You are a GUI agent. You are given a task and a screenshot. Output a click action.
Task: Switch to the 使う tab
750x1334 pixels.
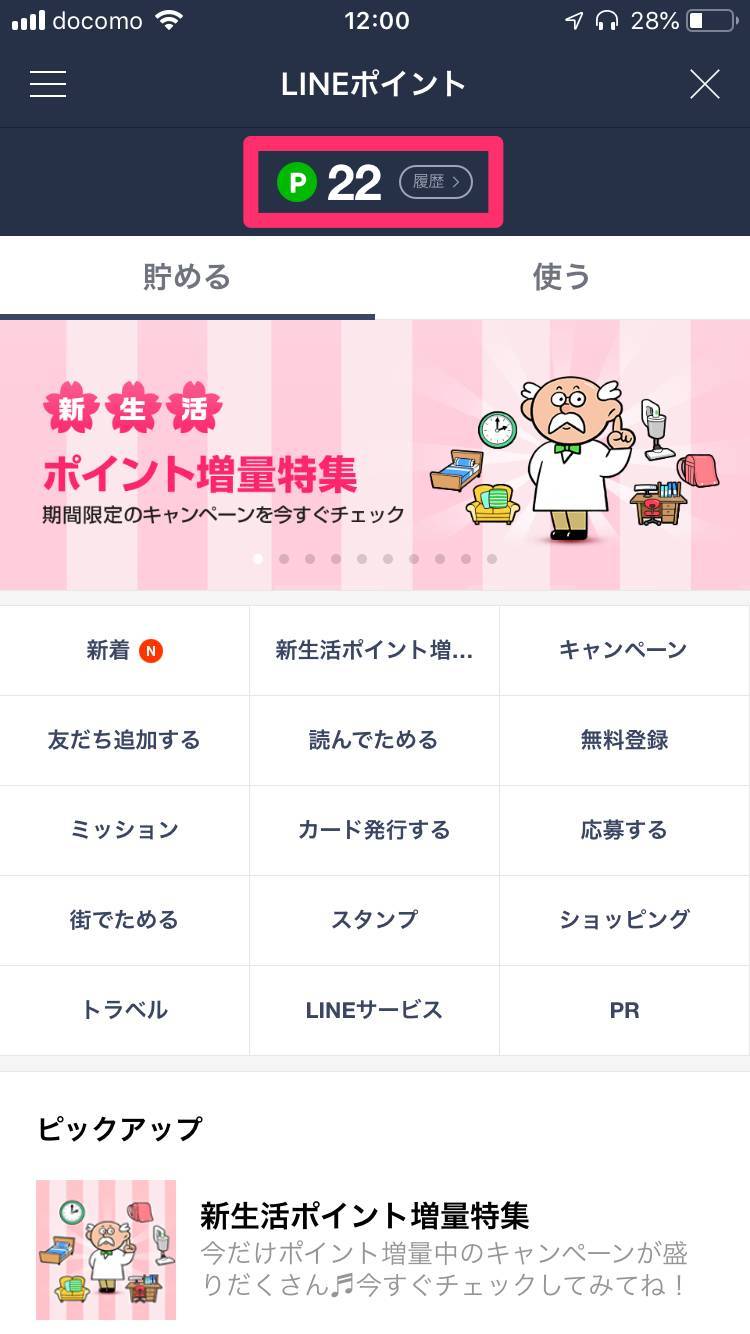(562, 277)
